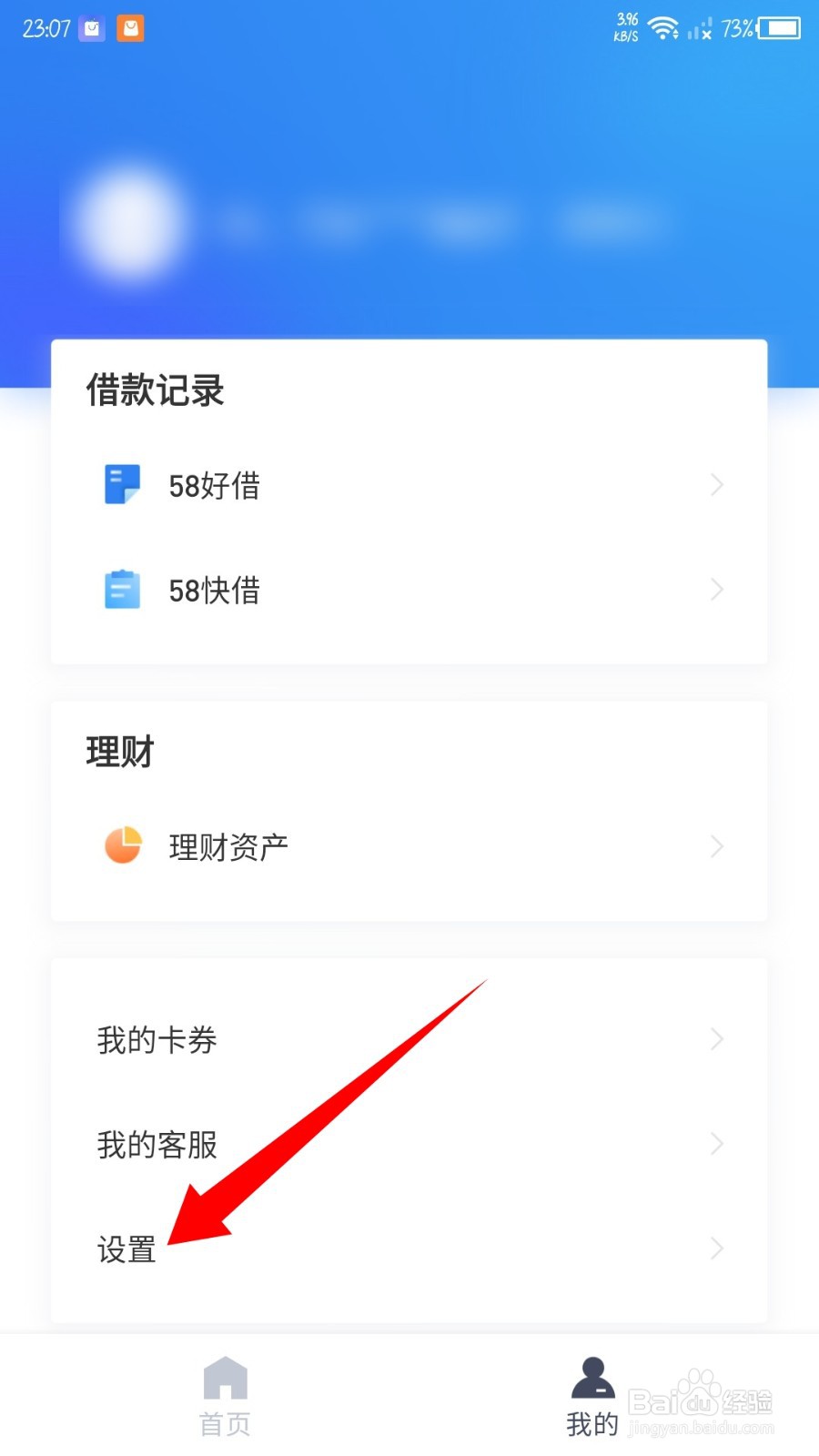Expand 理财资产 using its arrow
Viewport: 819px width, 1456px height.
click(x=716, y=845)
